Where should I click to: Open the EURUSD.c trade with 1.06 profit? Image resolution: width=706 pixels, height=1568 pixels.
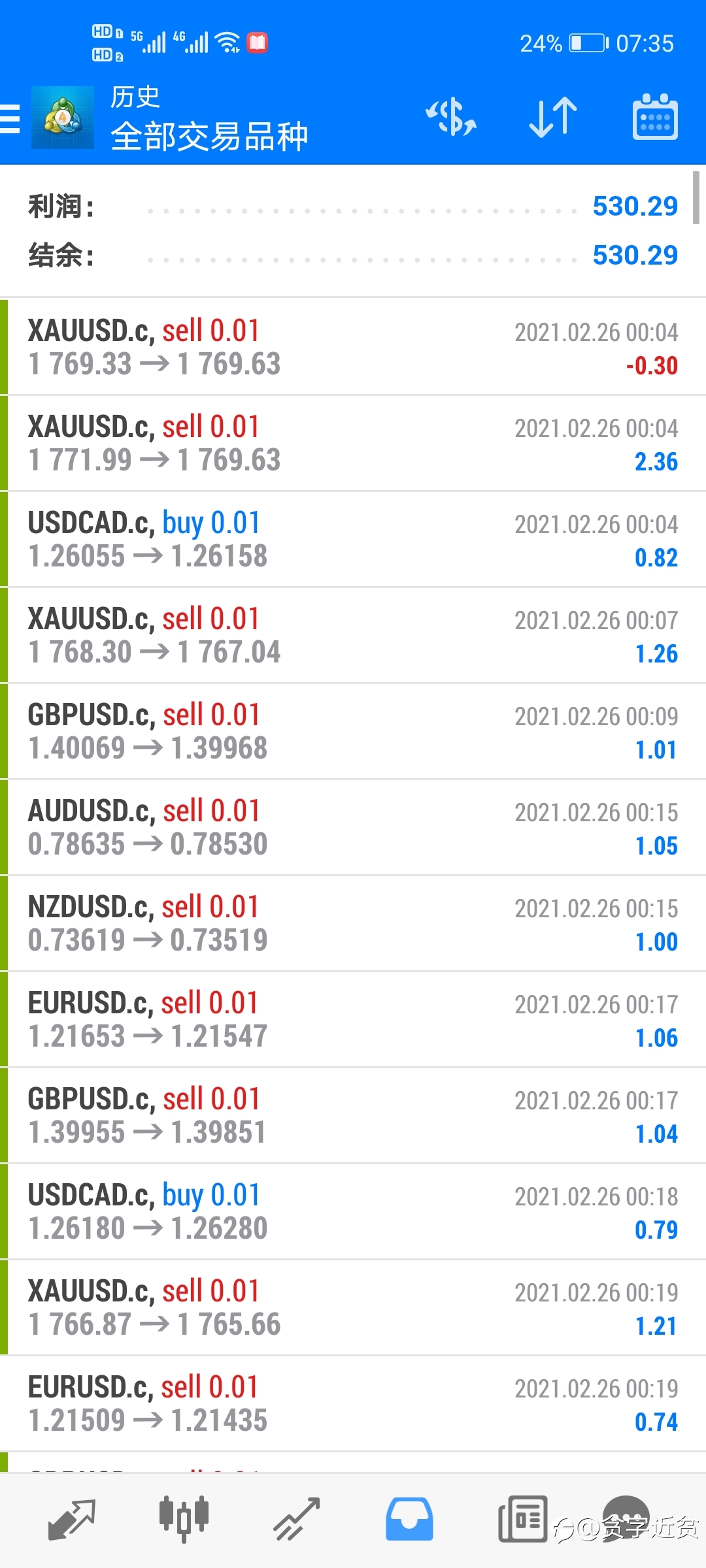[353, 1019]
